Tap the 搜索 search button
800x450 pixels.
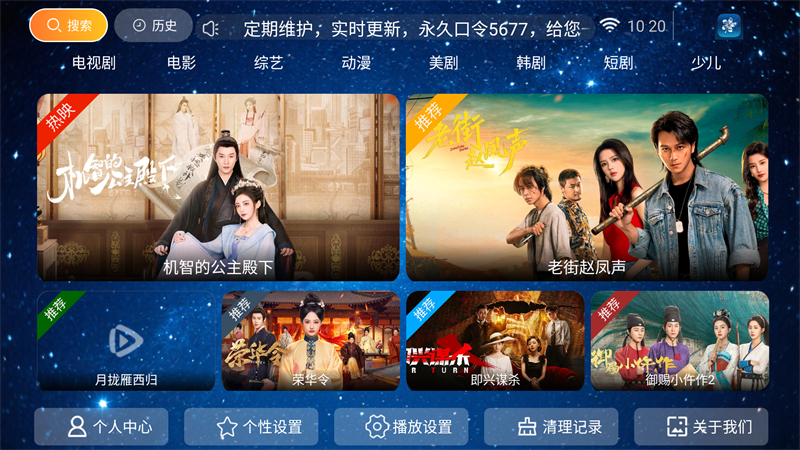(x=68, y=25)
